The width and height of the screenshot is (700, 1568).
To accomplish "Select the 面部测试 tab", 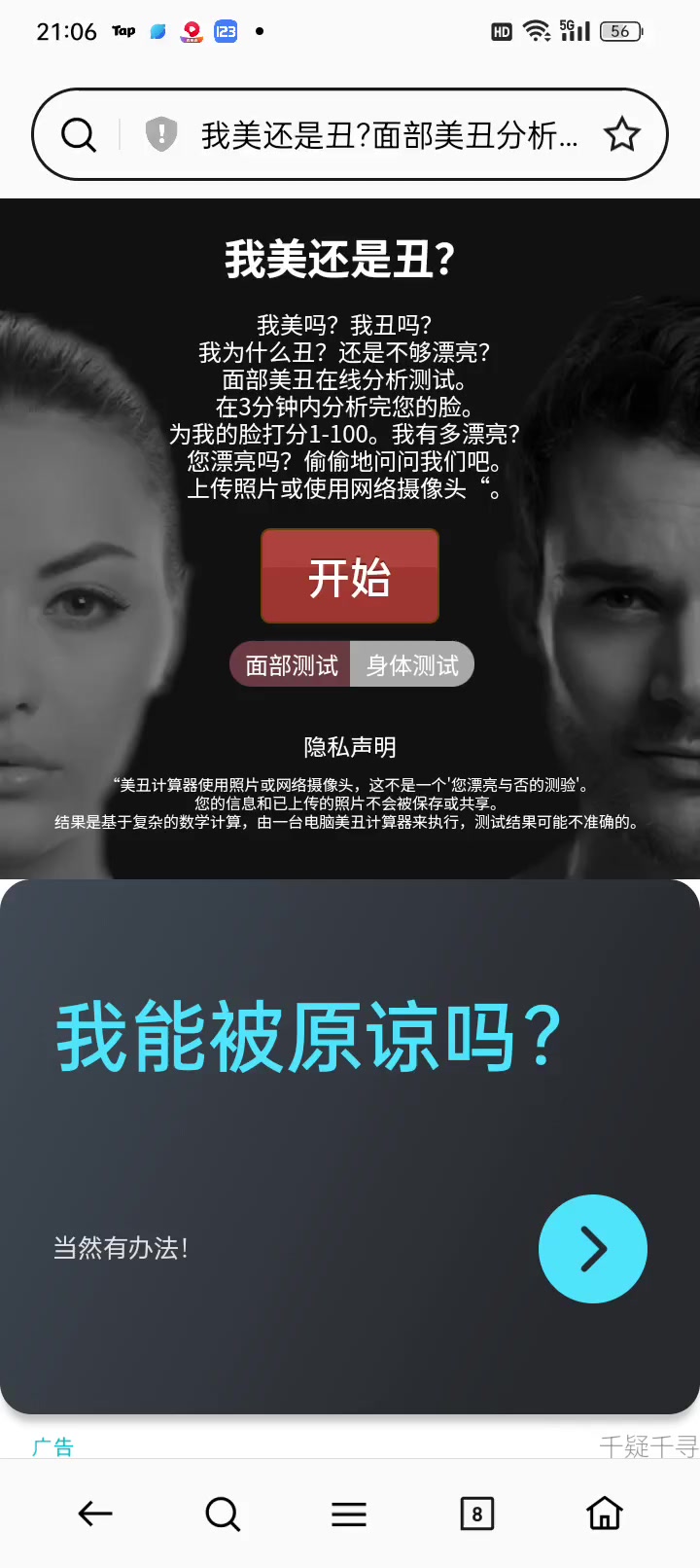I will point(291,665).
